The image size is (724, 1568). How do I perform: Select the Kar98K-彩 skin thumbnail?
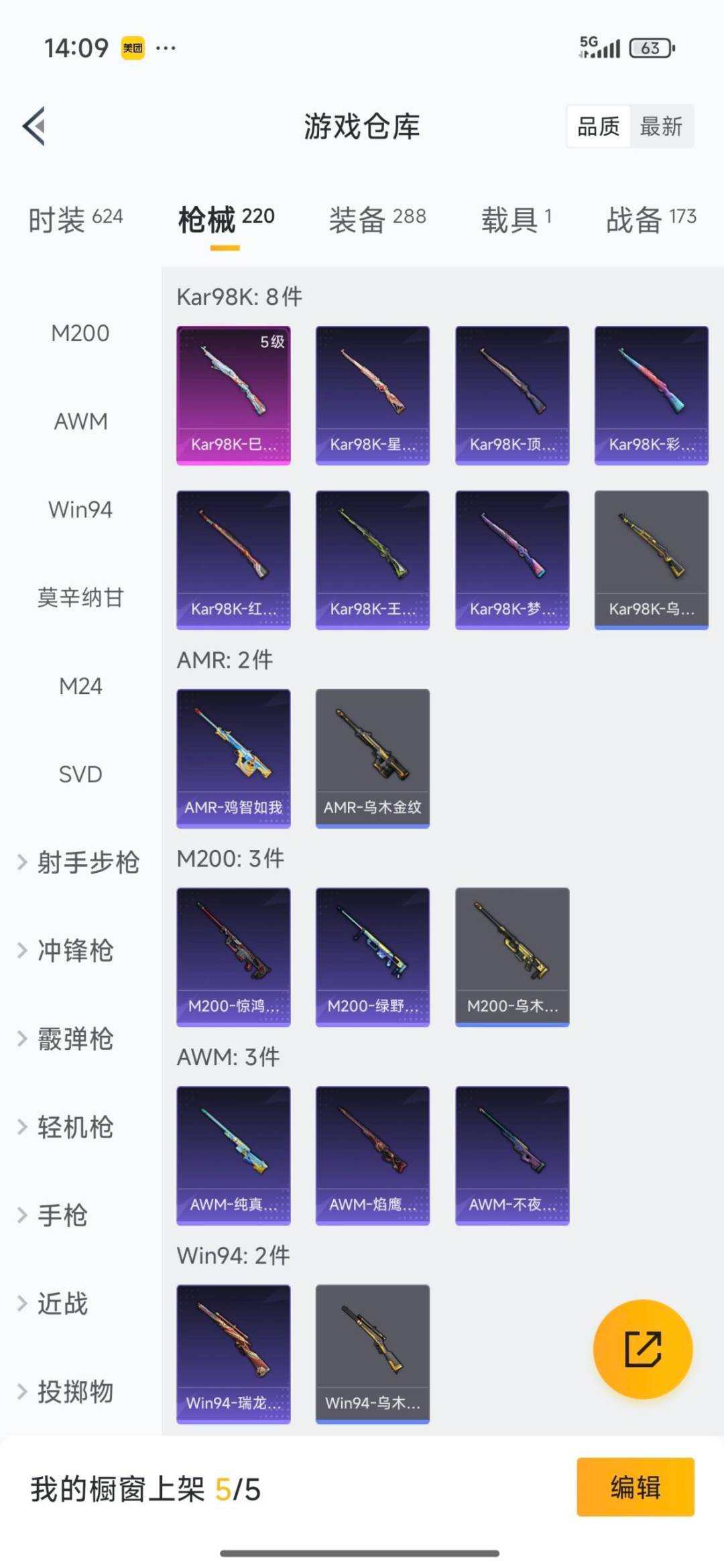click(651, 394)
